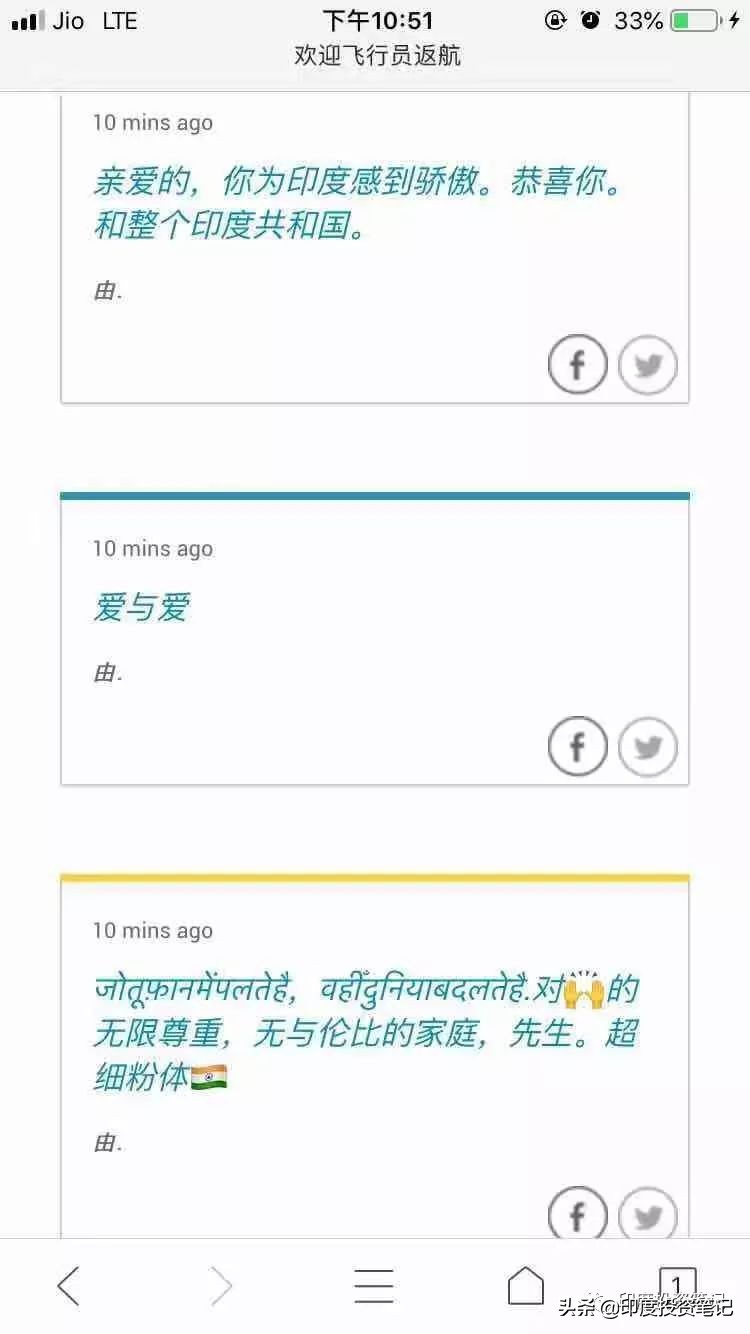Share the '亲爱的' comment on Facebook
The image size is (750, 1334).
click(x=578, y=365)
